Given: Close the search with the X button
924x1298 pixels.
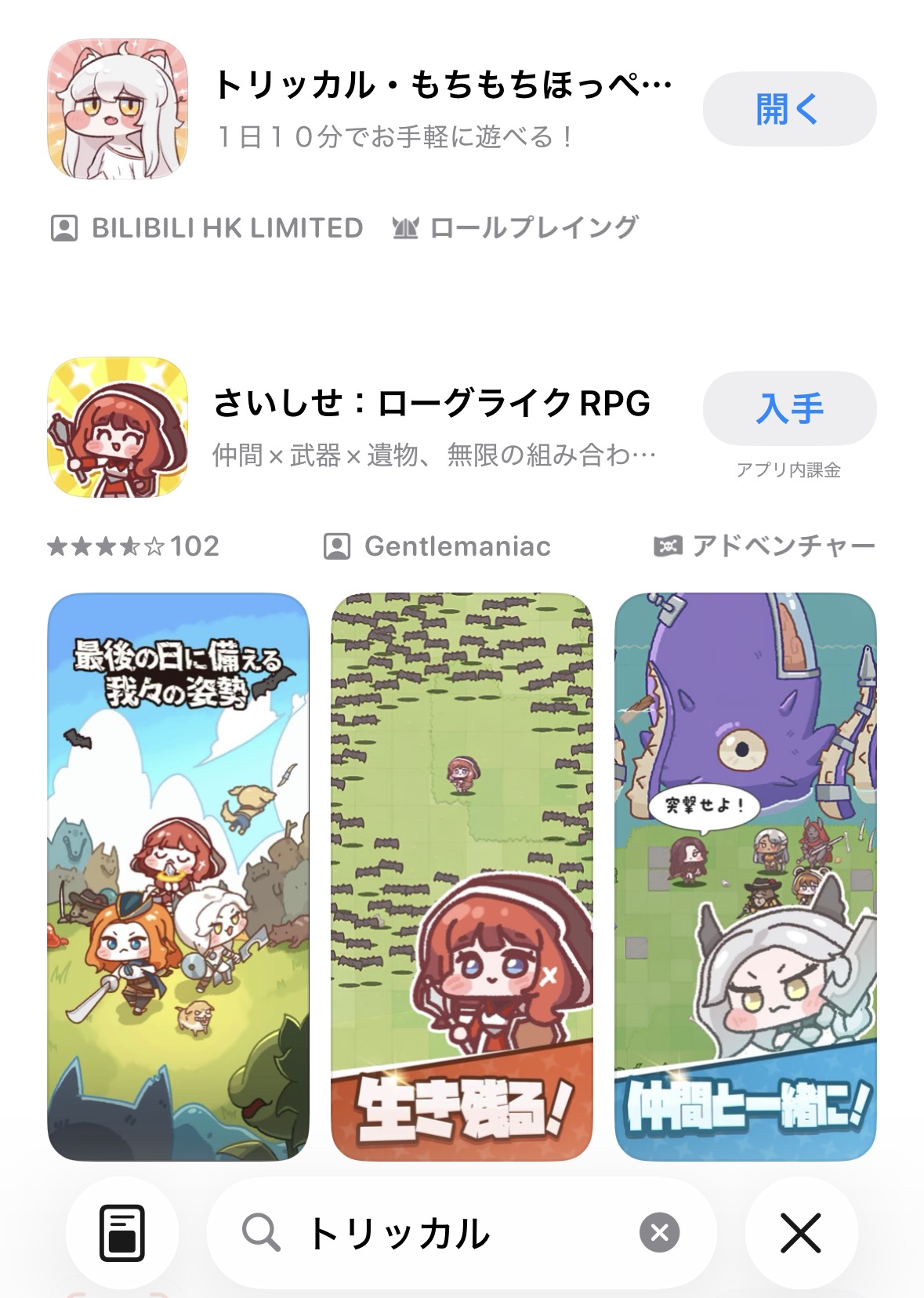Looking at the screenshot, I should coord(800,1233).
